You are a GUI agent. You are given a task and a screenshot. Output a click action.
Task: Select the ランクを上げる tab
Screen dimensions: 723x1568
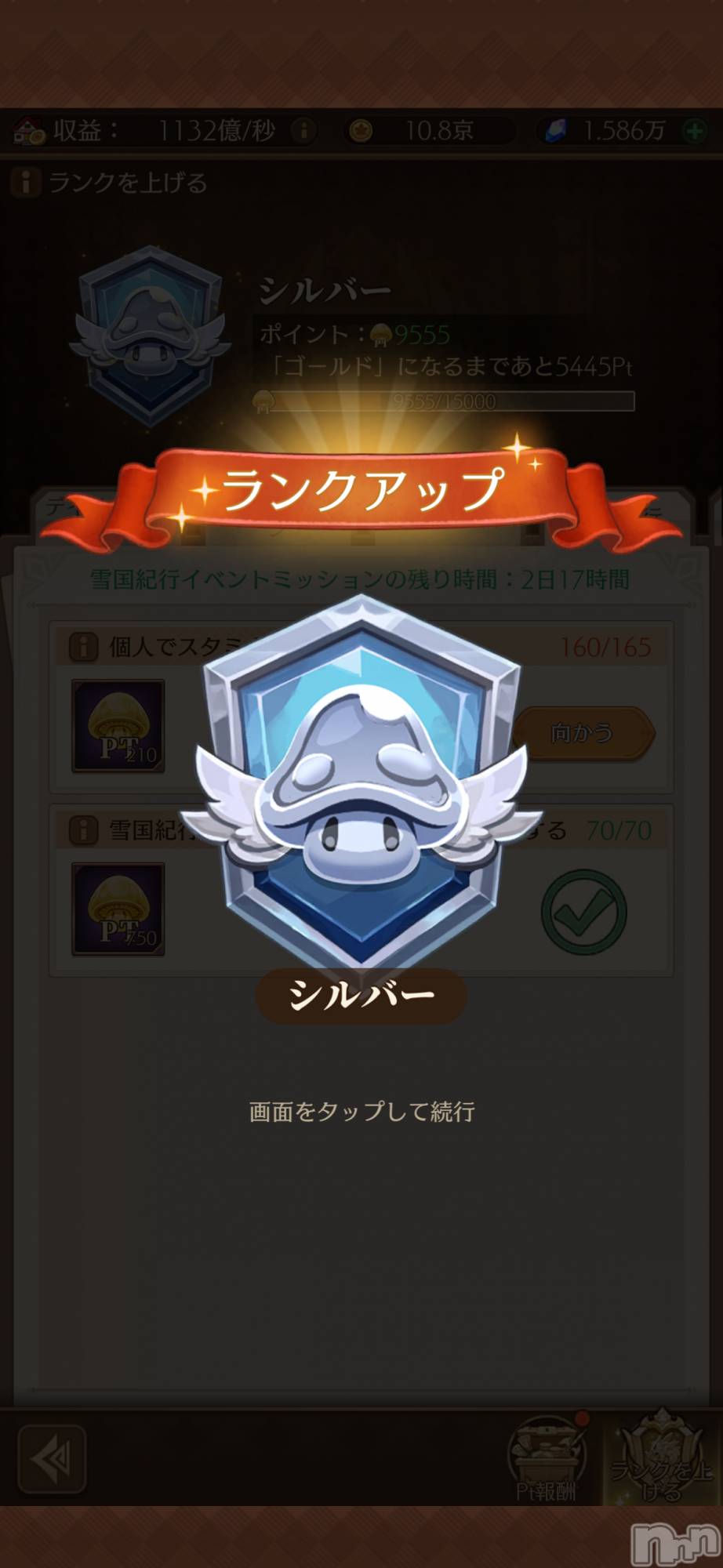[x=662, y=1457]
